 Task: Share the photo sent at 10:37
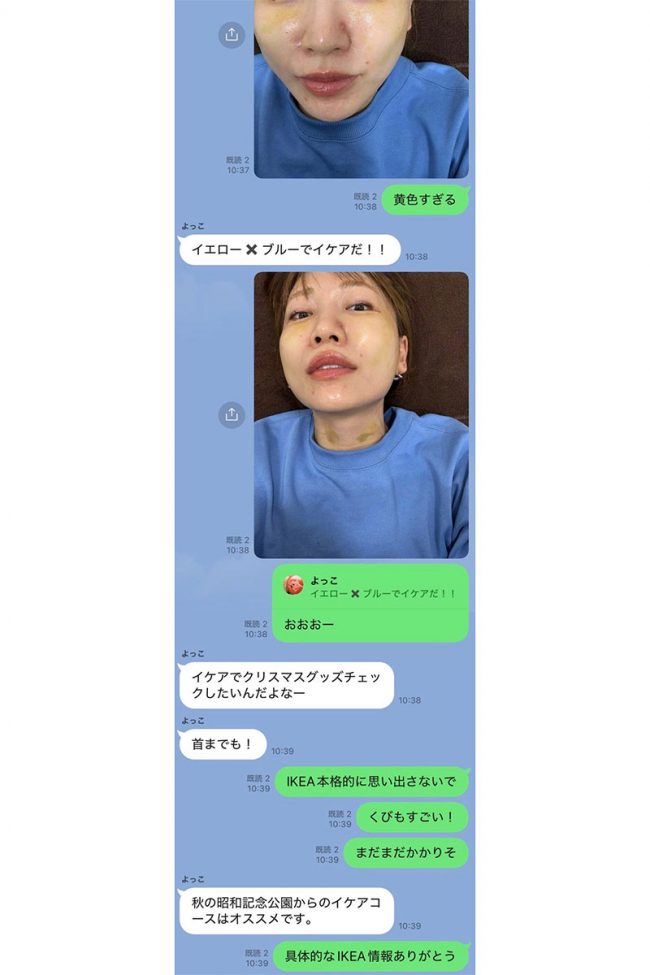[231, 36]
